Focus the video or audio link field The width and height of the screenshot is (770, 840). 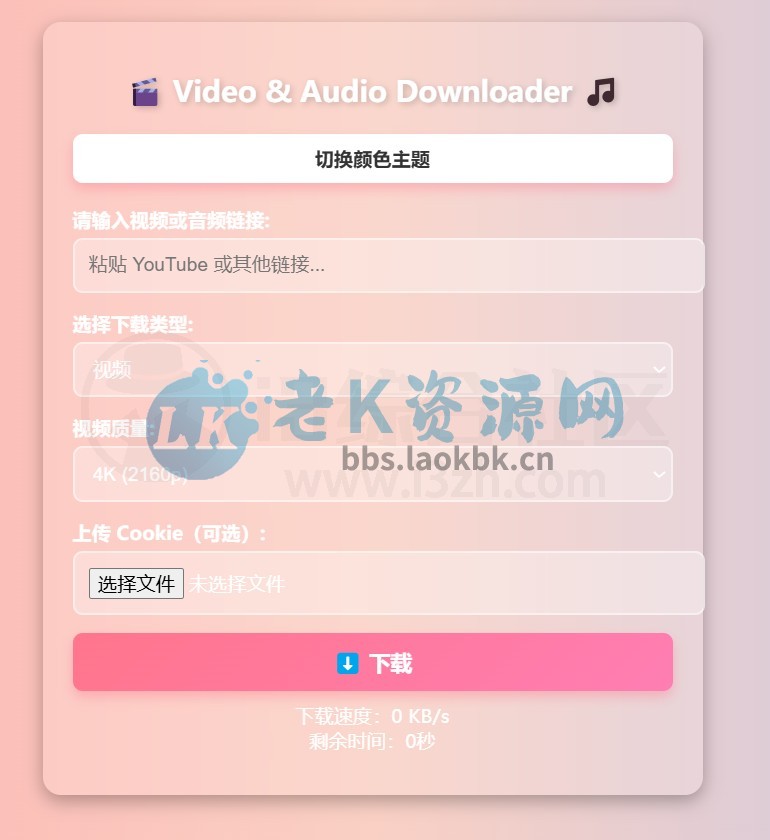[388, 265]
